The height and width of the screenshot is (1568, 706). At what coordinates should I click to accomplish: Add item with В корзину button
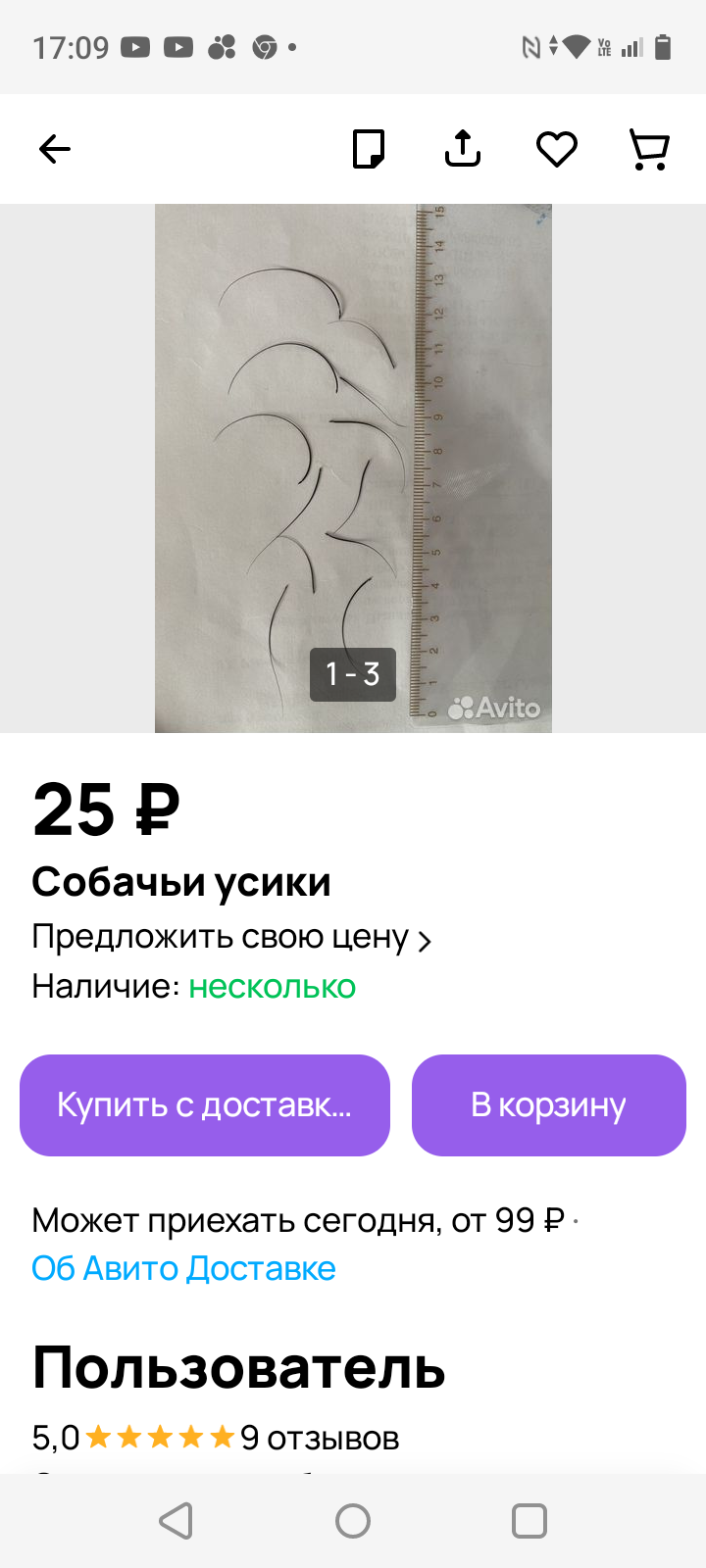[x=548, y=1104]
